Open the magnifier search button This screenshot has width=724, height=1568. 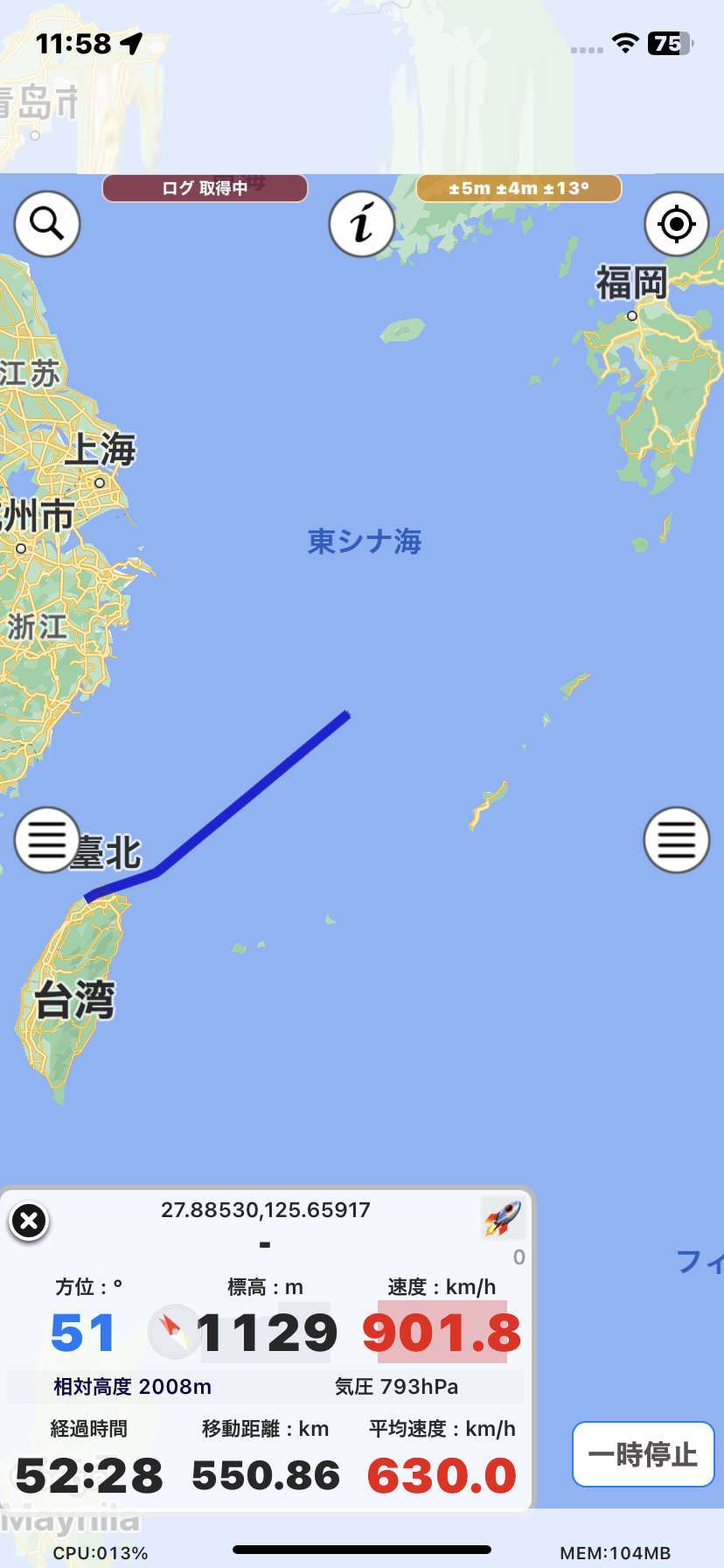coord(47,224)
